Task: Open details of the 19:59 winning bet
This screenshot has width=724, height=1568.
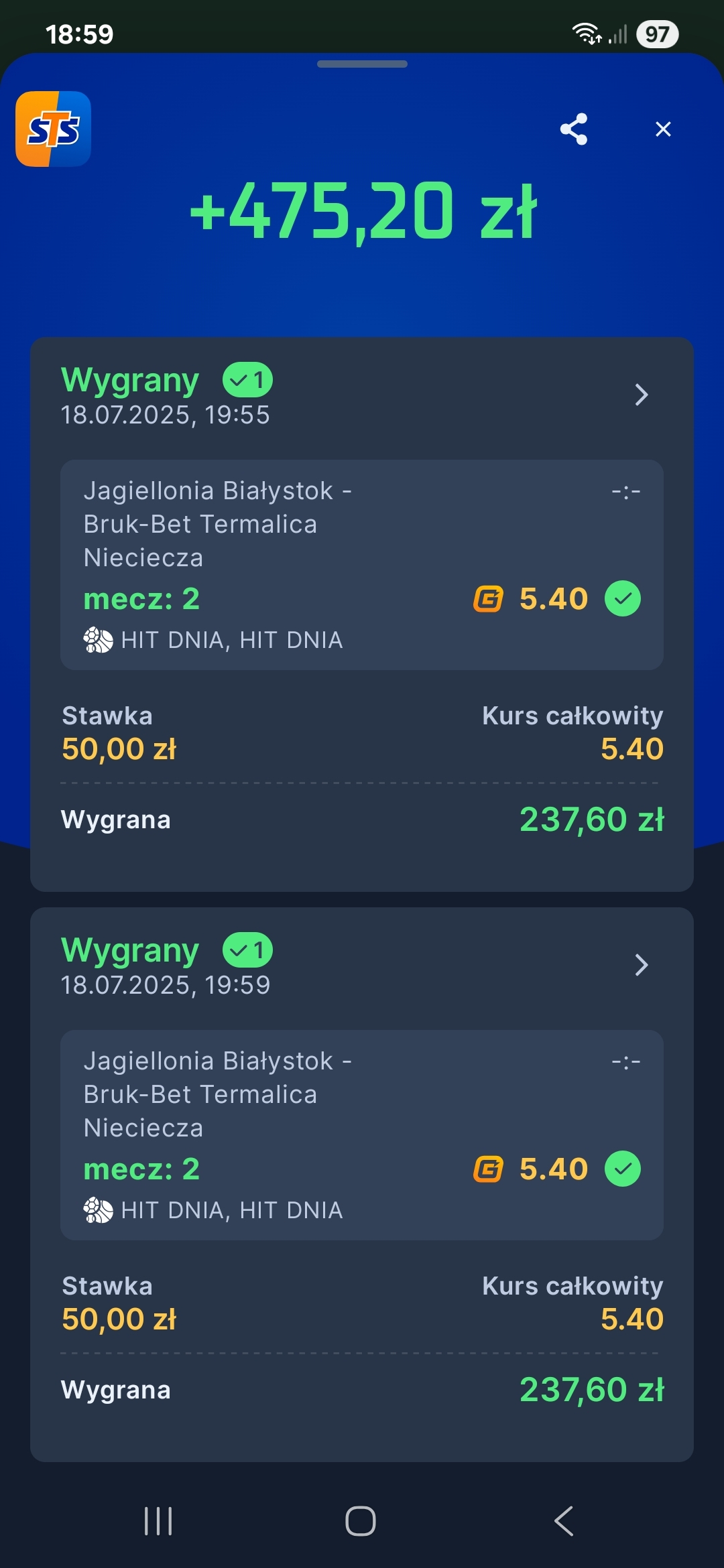Action: pyautogui.click(x=641, y=965)
